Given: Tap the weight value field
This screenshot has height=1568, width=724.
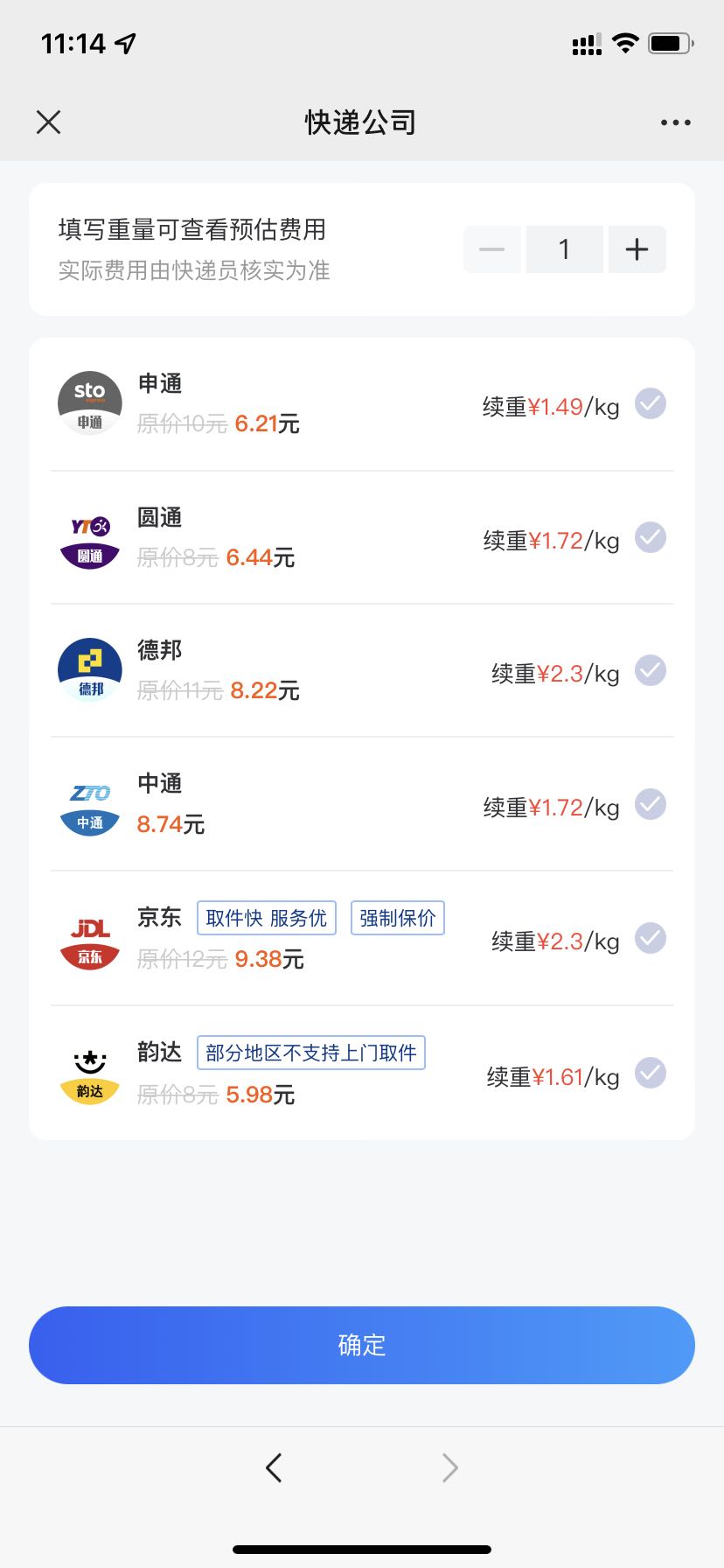Looking at the screenshot, I should (x=564, y=249).
